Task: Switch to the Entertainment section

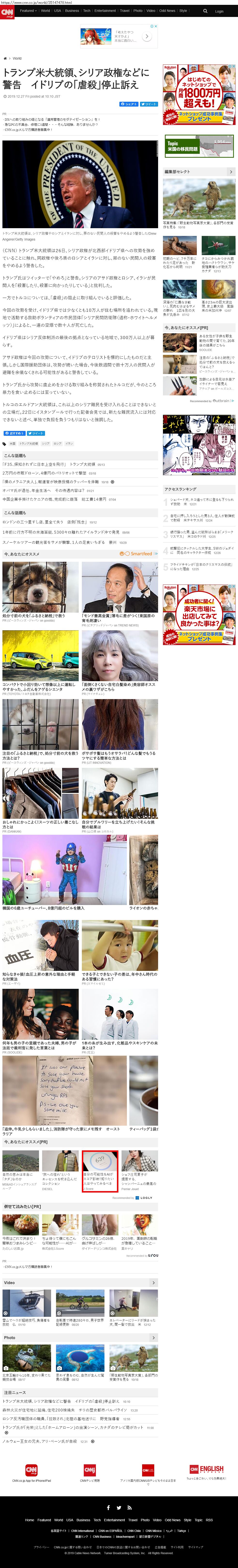Action: coord(105,10)
